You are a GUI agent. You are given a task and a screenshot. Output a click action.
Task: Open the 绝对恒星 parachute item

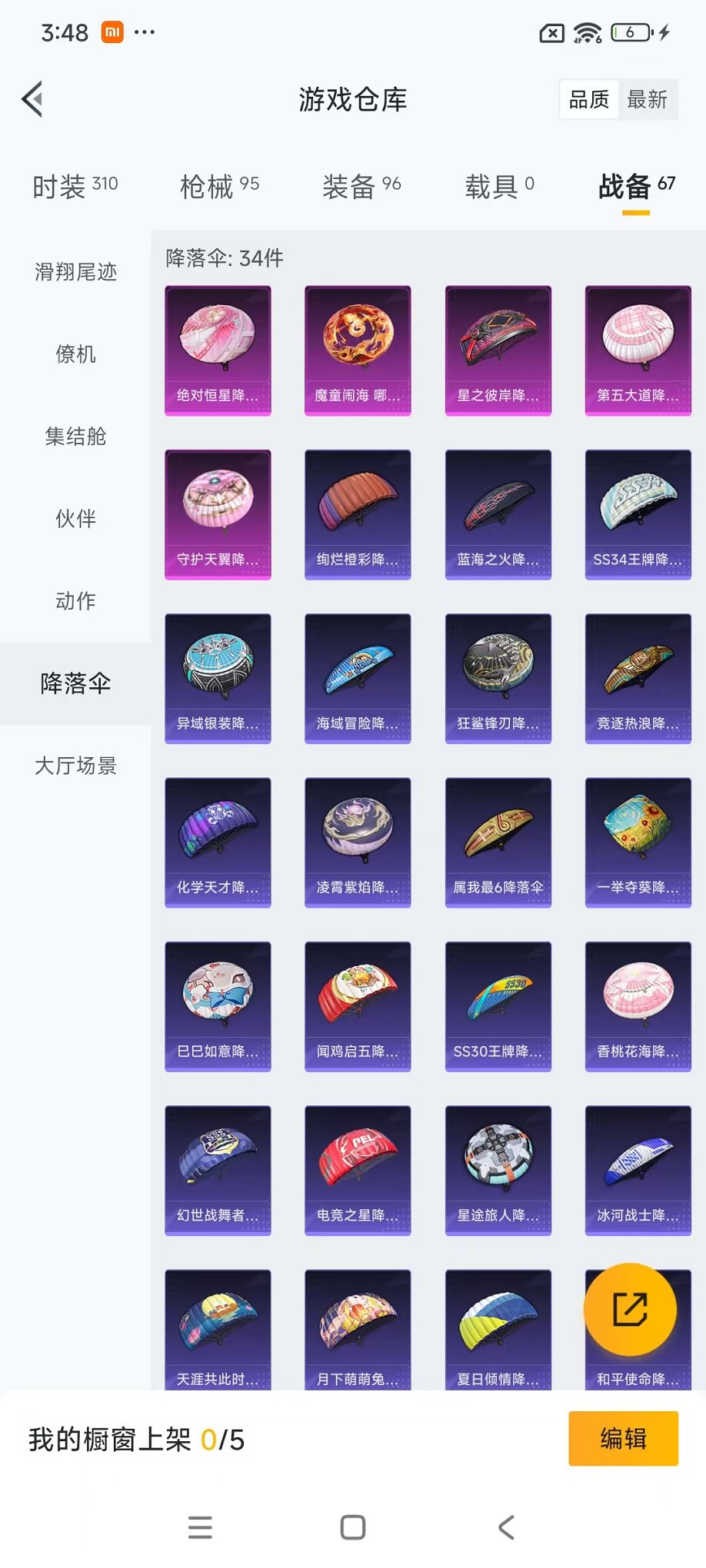[218, 350]
